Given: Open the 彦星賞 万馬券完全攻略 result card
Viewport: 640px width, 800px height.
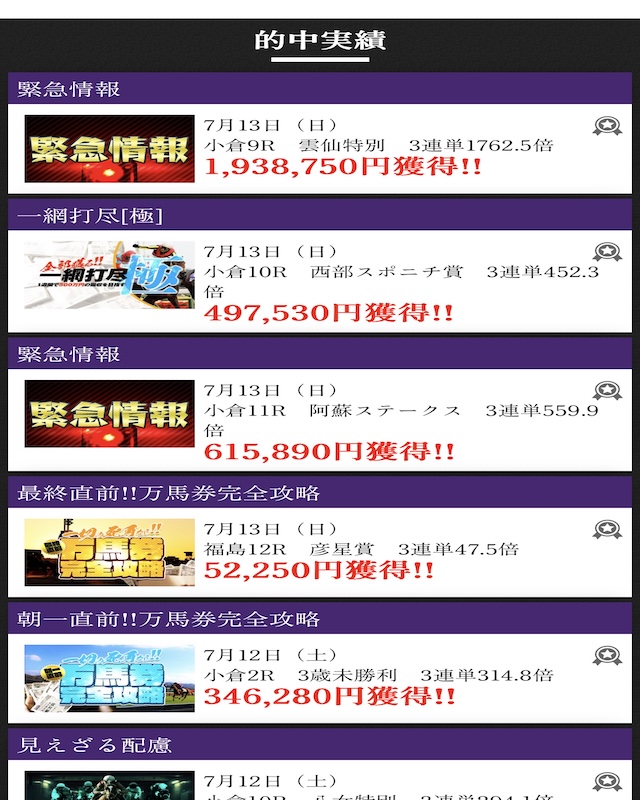Looking at the screenshot, I should tap(320, 552).
